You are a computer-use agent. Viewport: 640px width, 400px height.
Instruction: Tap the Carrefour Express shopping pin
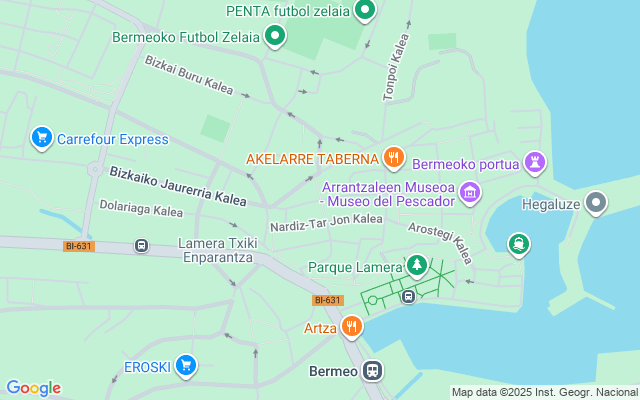(x=41, y=138)
